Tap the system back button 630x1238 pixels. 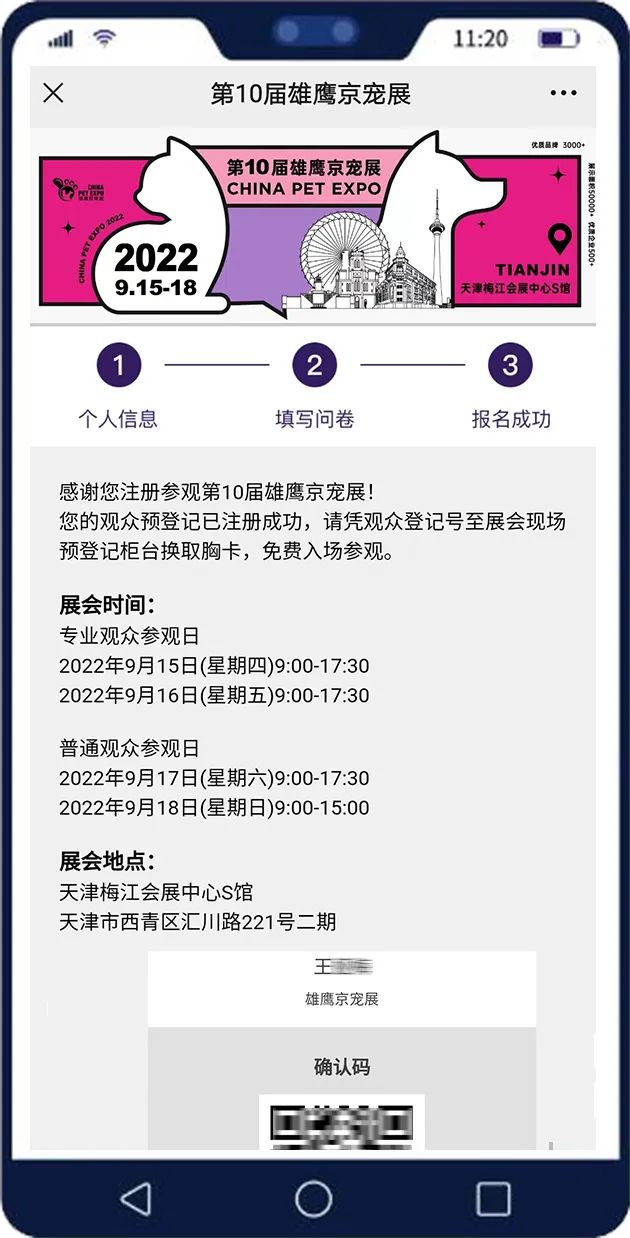pos(135,1197)
